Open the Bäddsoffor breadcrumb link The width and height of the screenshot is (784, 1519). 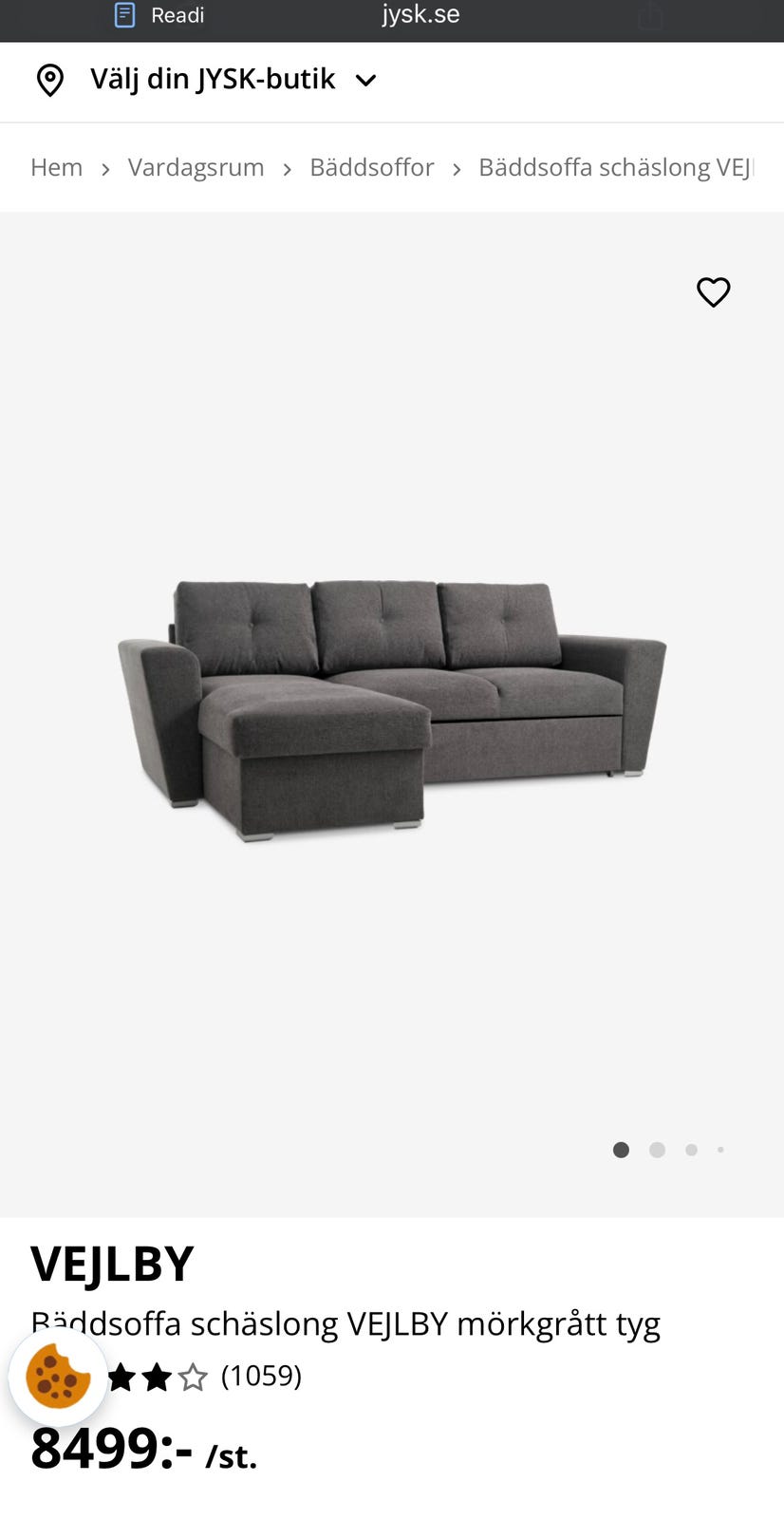(x=372, y=167)
